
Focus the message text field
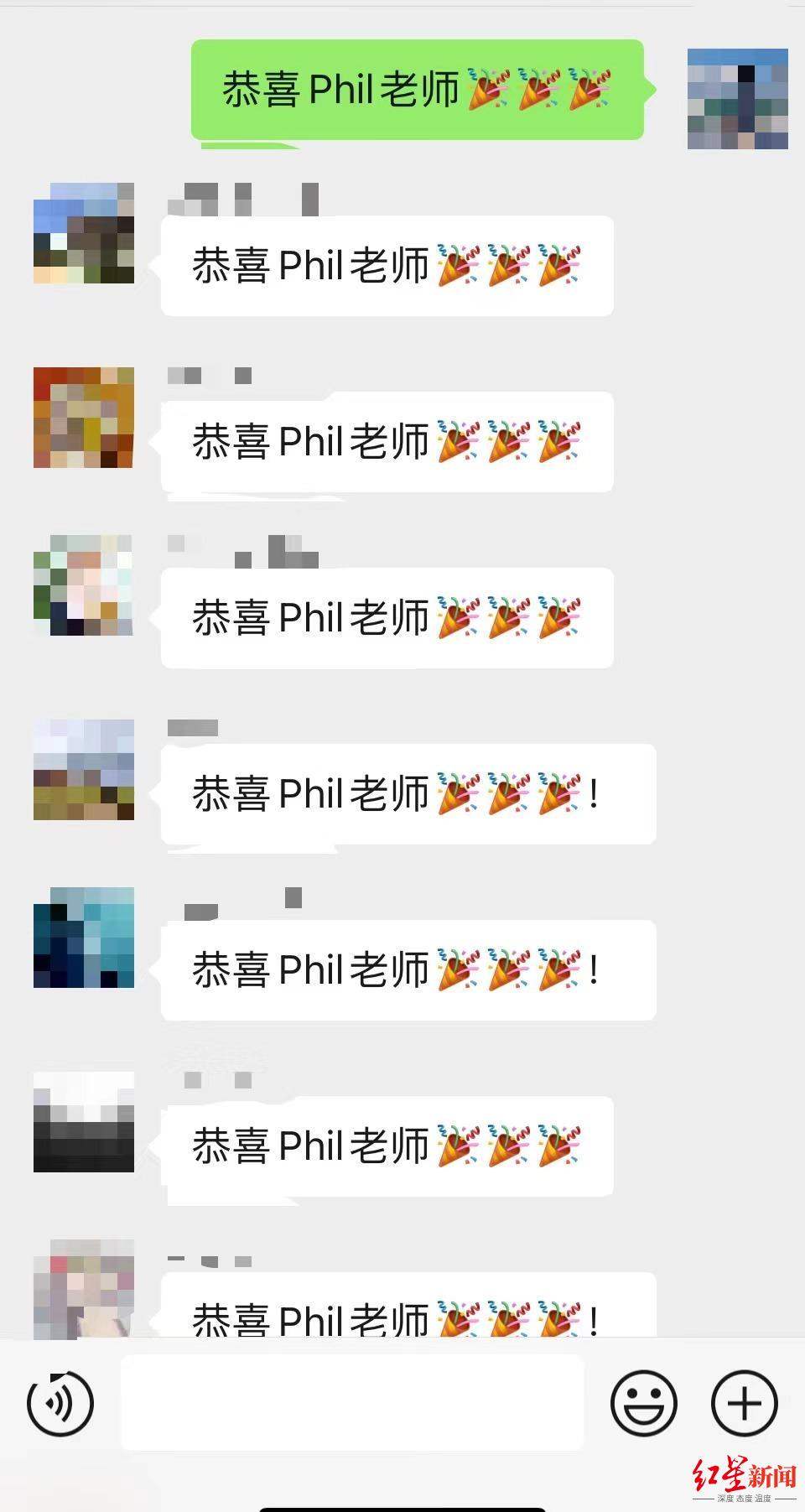coord(352,1403)
